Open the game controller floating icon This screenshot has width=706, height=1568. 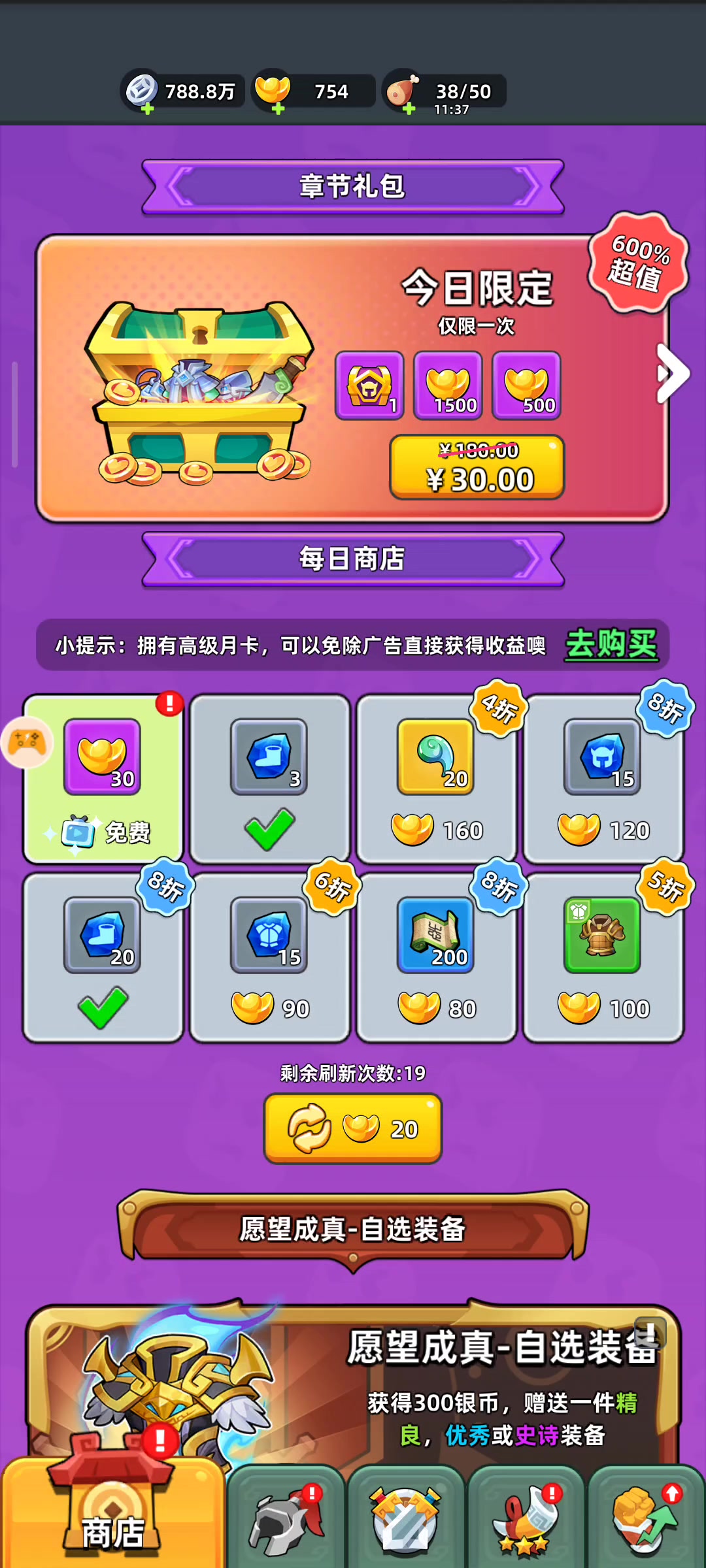tap(27, 743)
